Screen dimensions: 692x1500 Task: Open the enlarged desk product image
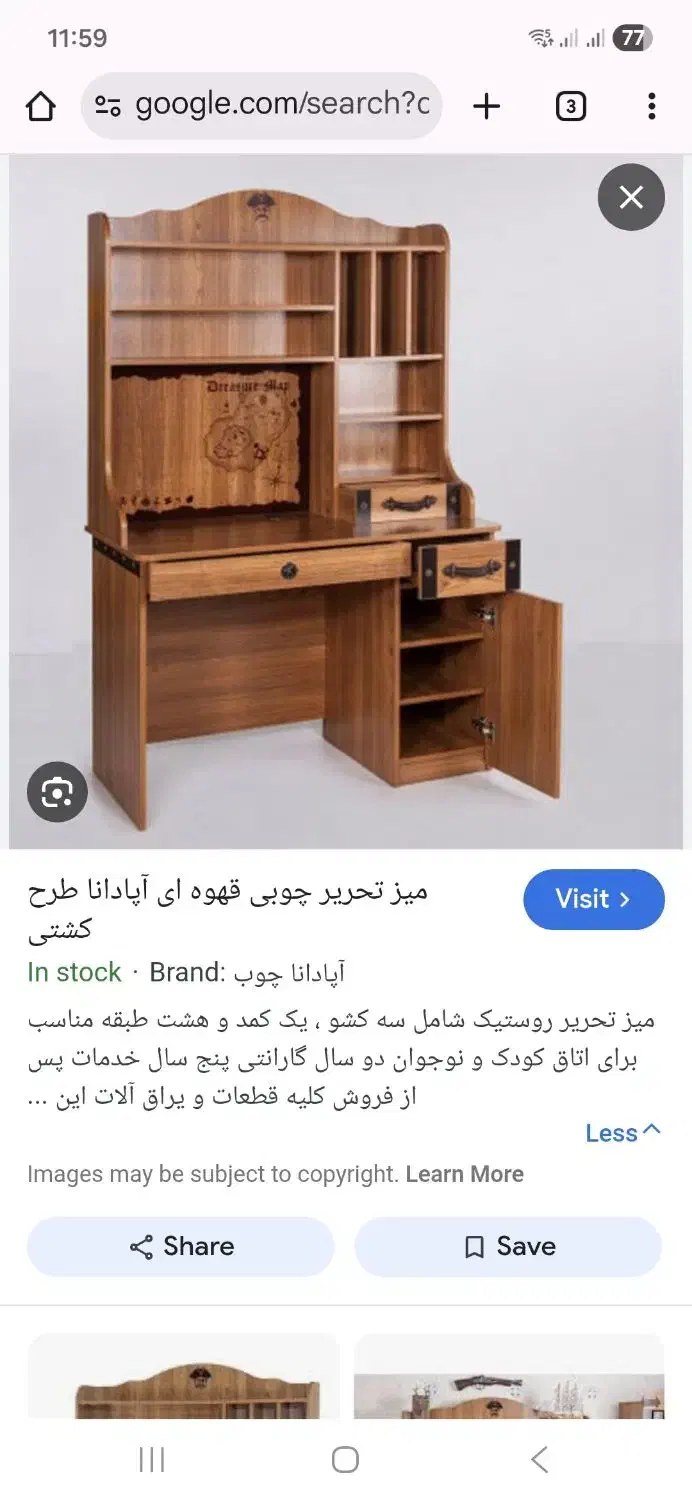[x=330, y=500]
